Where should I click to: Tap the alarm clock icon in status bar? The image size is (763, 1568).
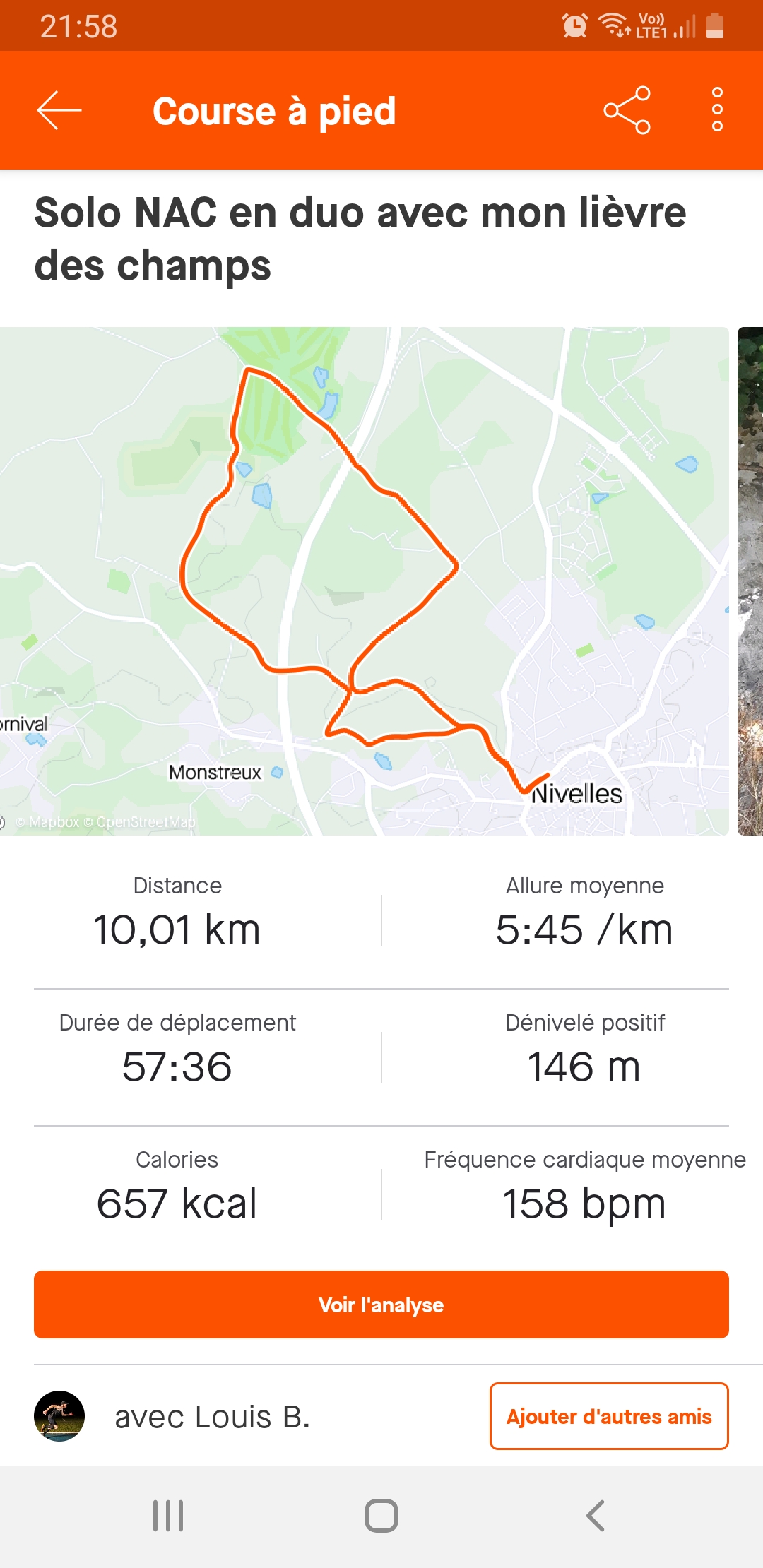[x=574, y=25]
